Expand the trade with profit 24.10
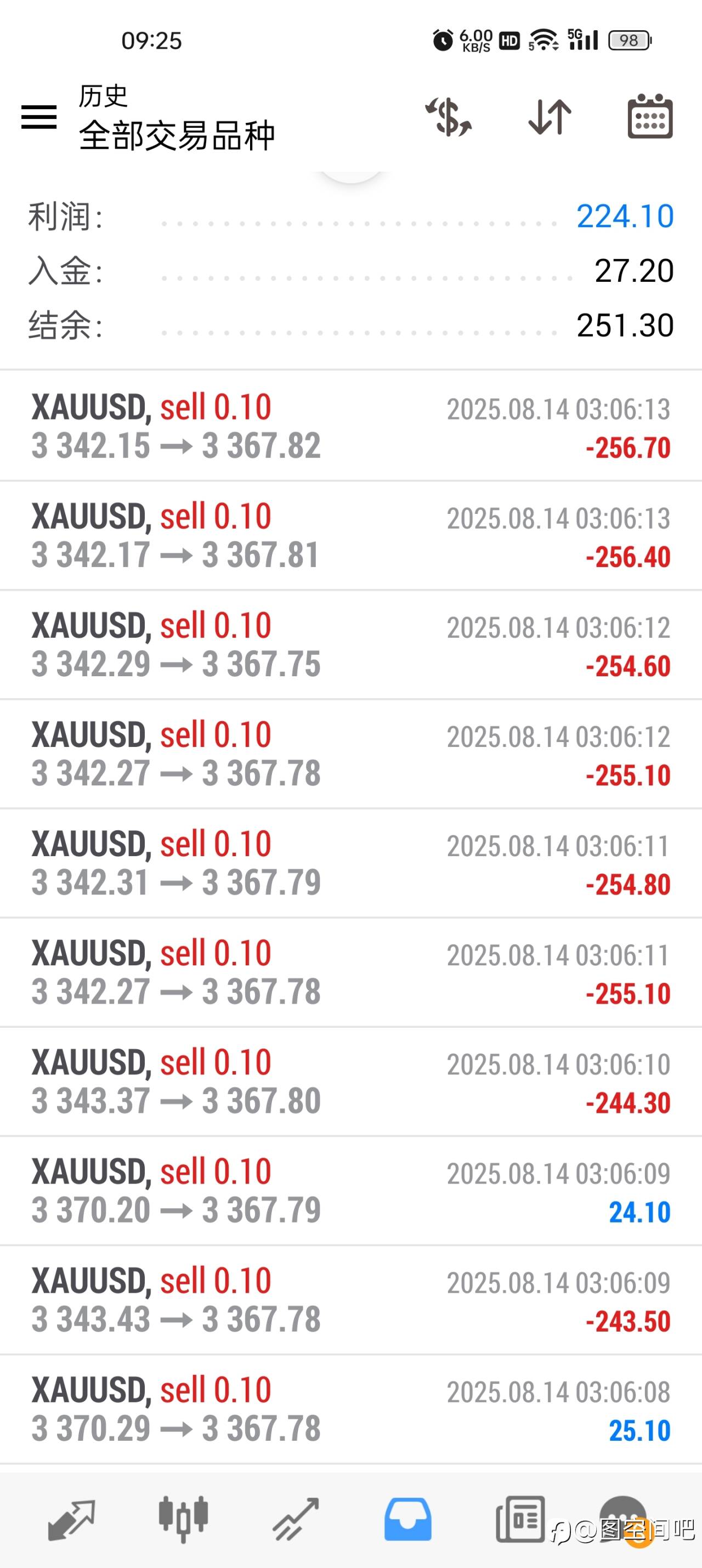Screen dimensions: 702x1568 pos(350,1191)
